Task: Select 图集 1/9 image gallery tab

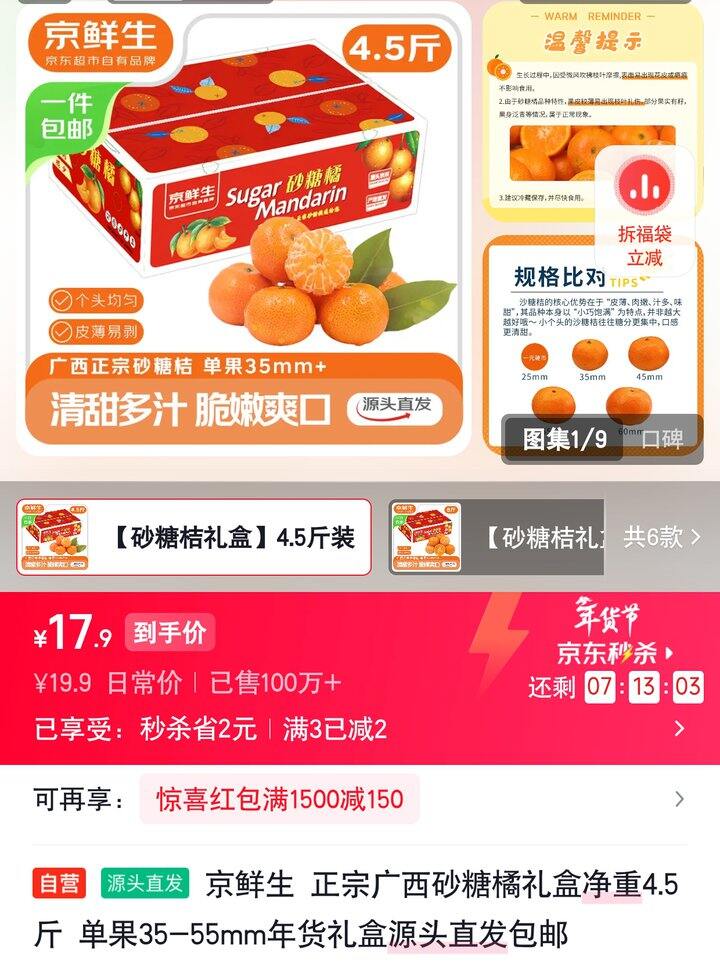Action: tap(565, 439)
